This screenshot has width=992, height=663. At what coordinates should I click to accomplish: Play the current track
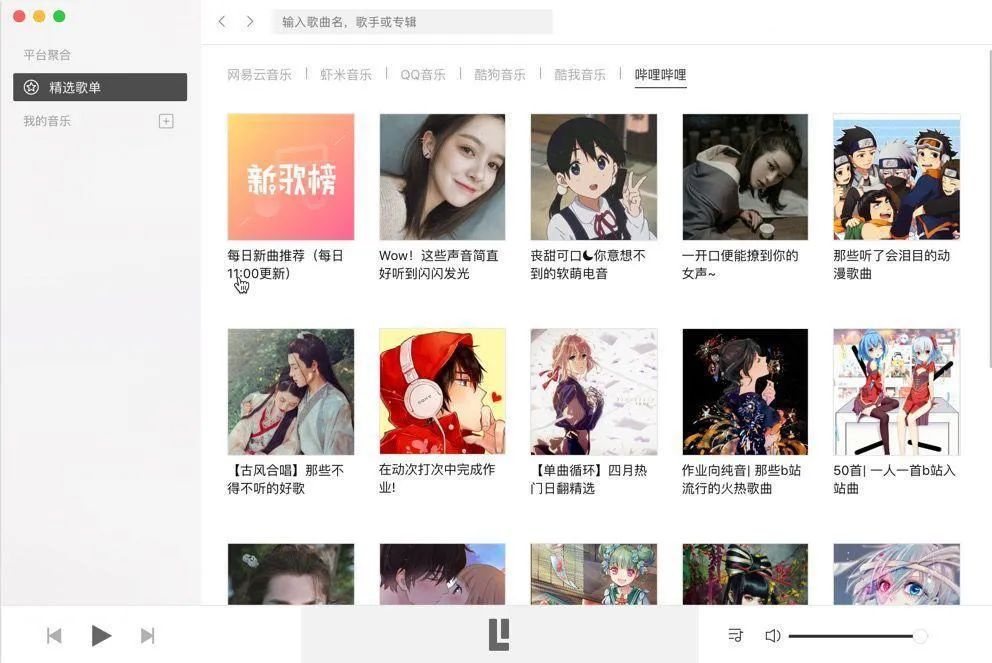(101, 635)
